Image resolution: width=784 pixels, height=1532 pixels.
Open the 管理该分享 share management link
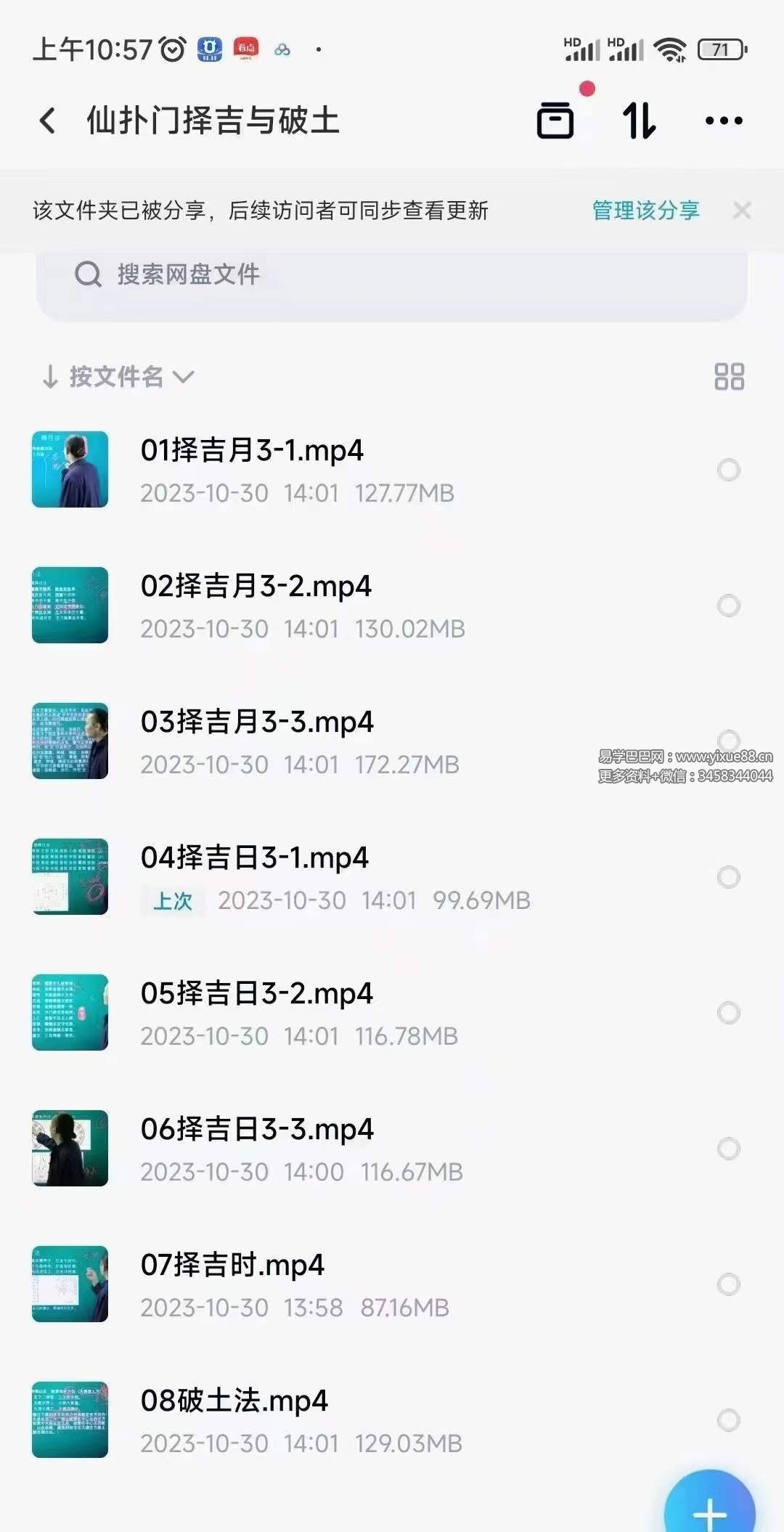645,211
